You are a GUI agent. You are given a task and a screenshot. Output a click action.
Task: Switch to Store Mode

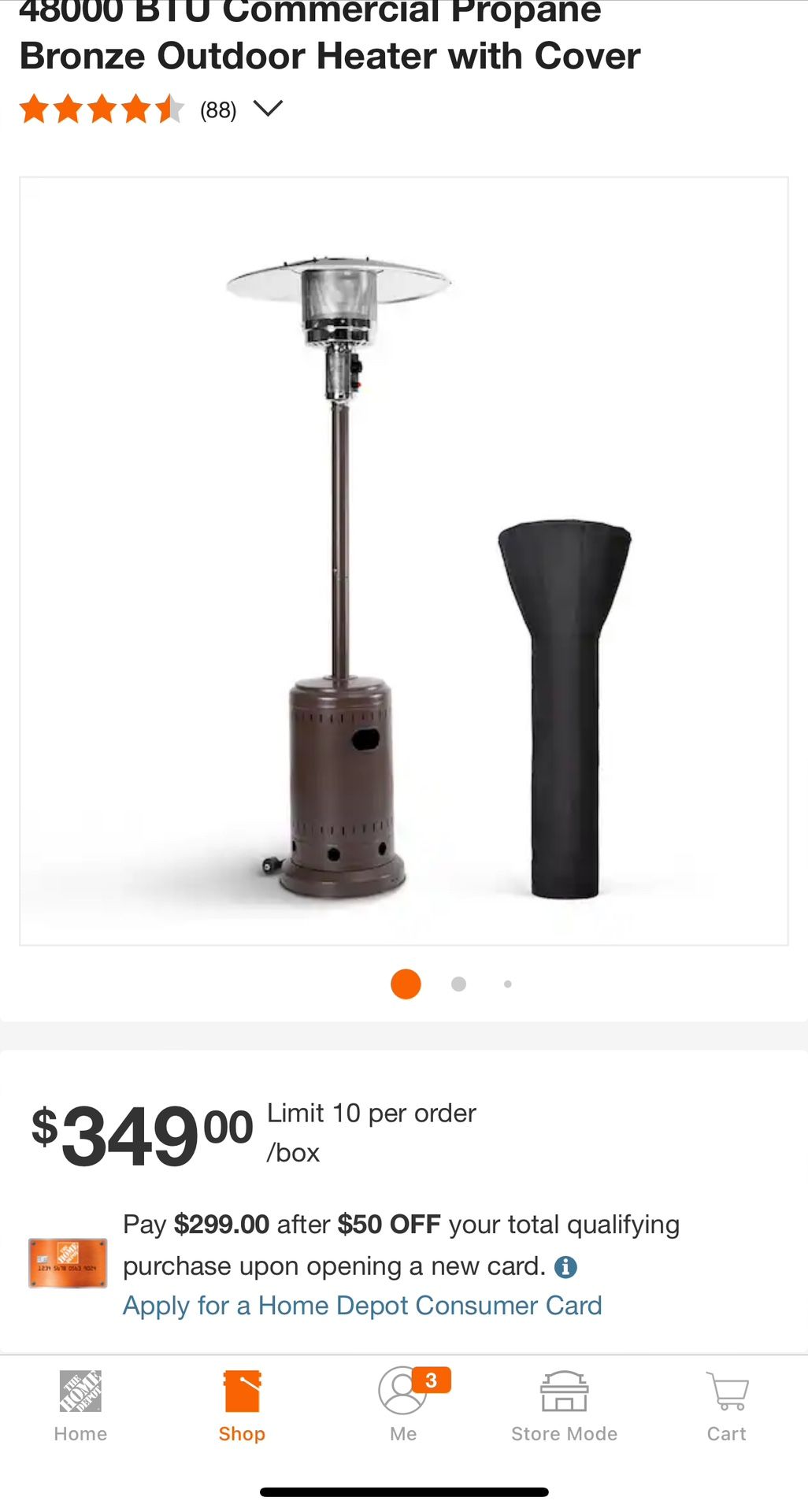coord(564,1406)
